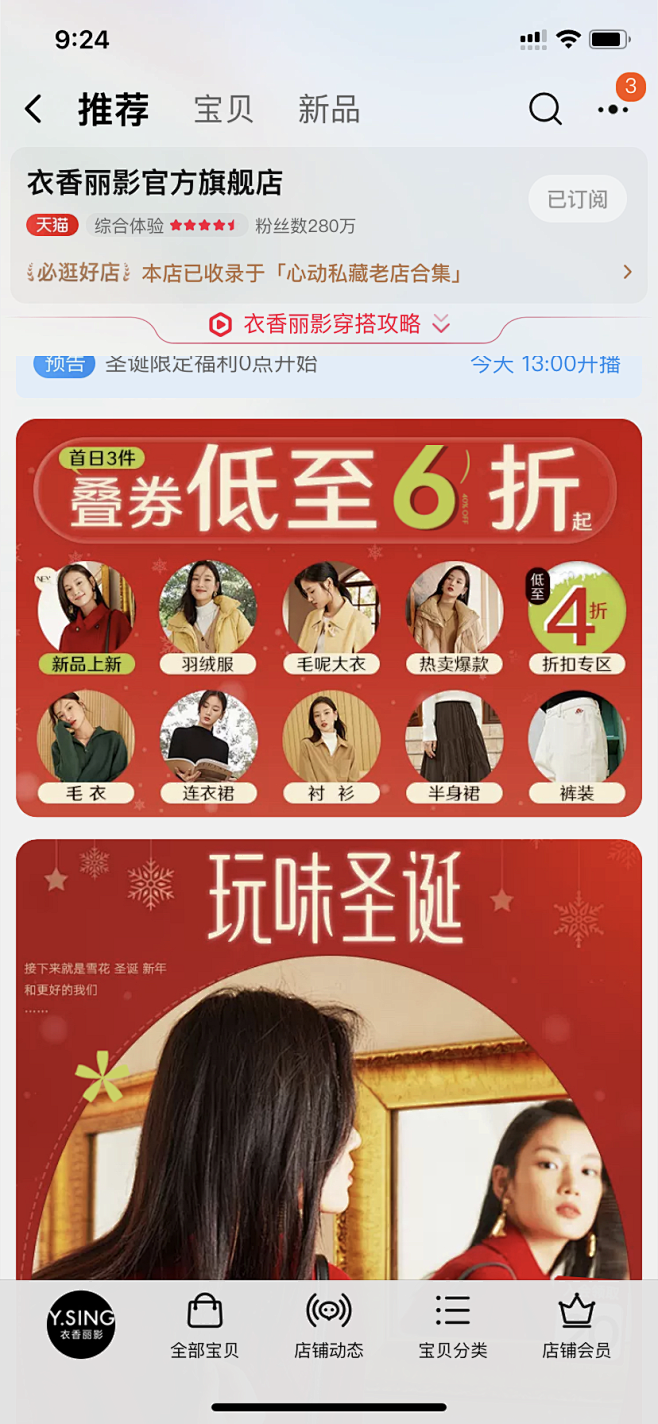Browse the 半身裙 category
This screenshot has height=1424, width=658.
454,747
